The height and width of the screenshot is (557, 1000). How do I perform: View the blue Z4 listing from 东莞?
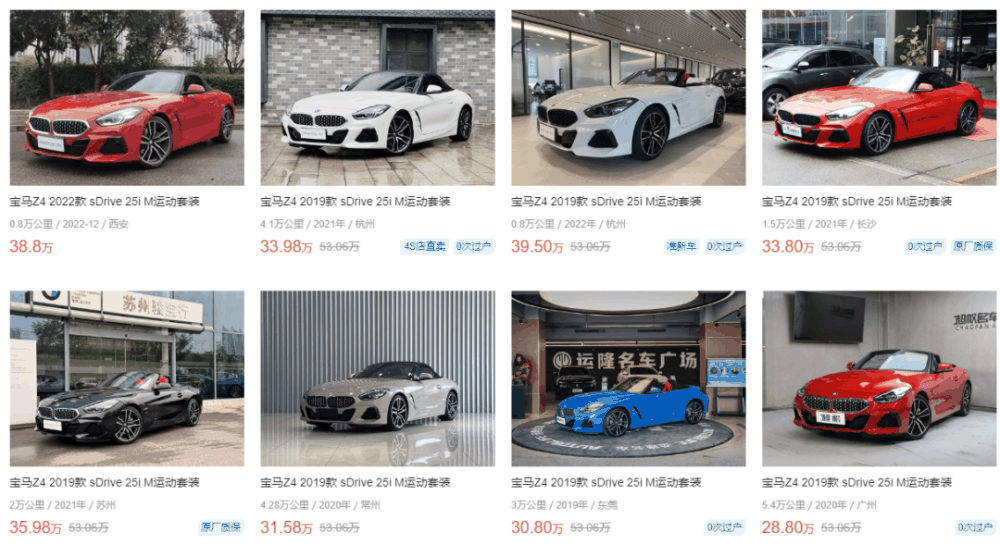628,378
